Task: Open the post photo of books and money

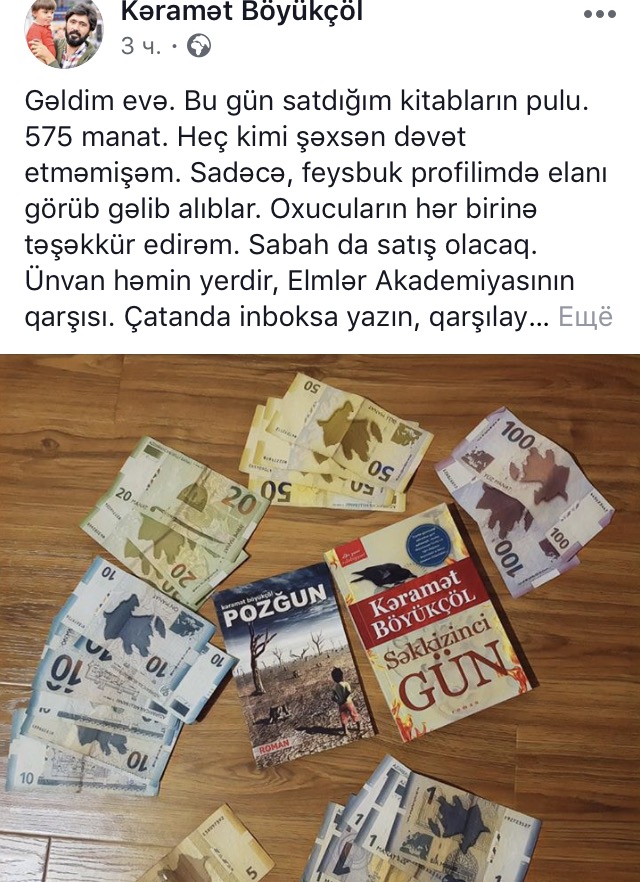Action: [320, 617]
